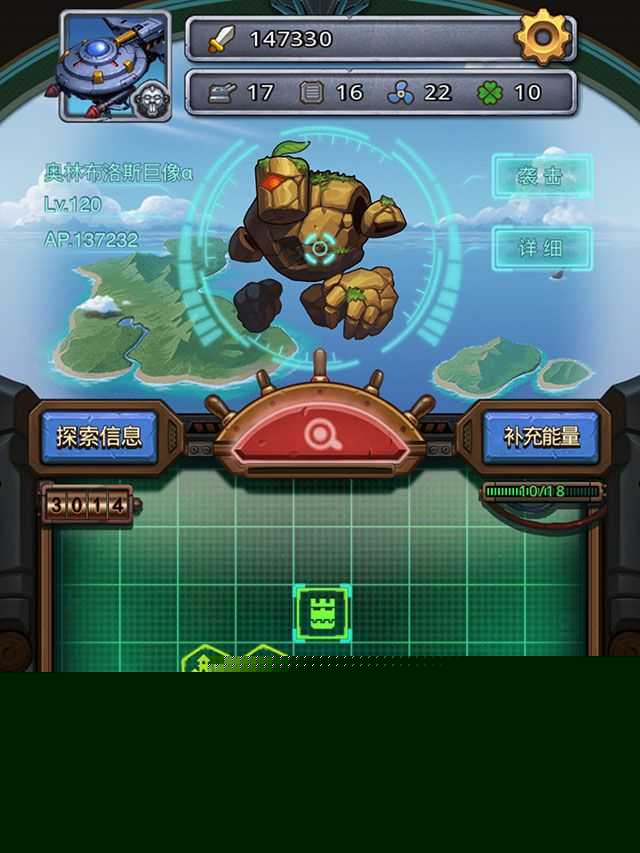
Task: Open the airship avatar portrait
Action: [x=115, y=66]
